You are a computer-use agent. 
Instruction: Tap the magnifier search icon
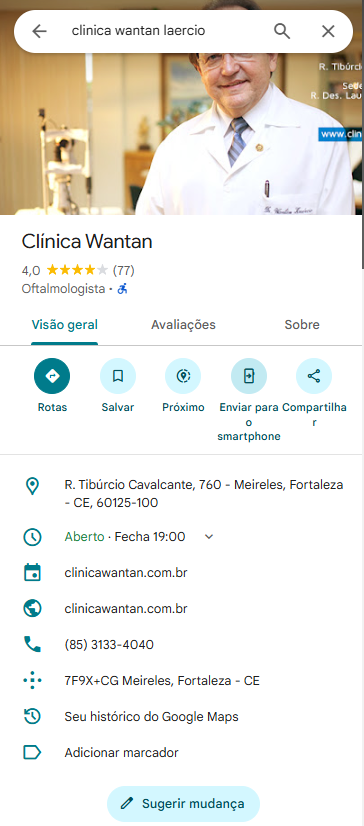(x=282, y=32)
